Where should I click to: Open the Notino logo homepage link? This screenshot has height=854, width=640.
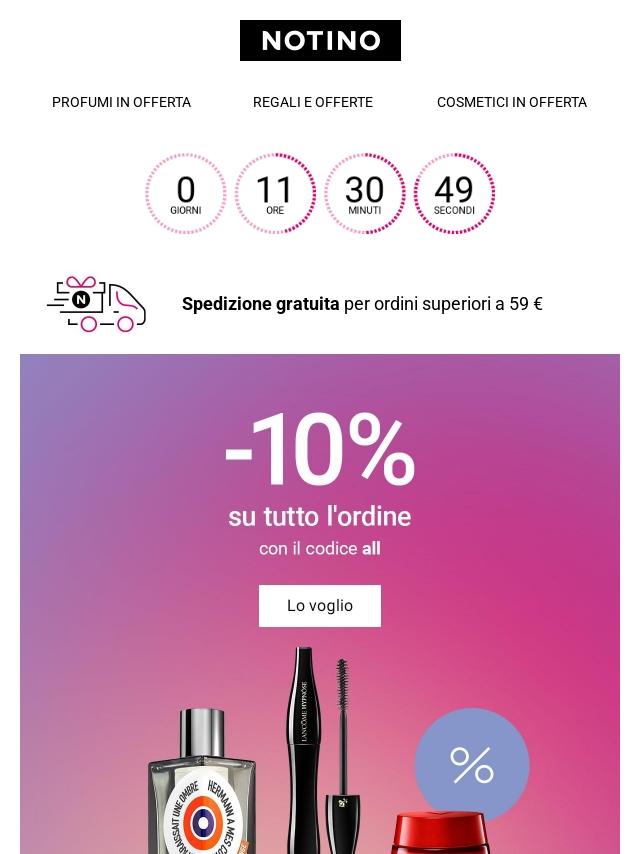coord(320,41)
